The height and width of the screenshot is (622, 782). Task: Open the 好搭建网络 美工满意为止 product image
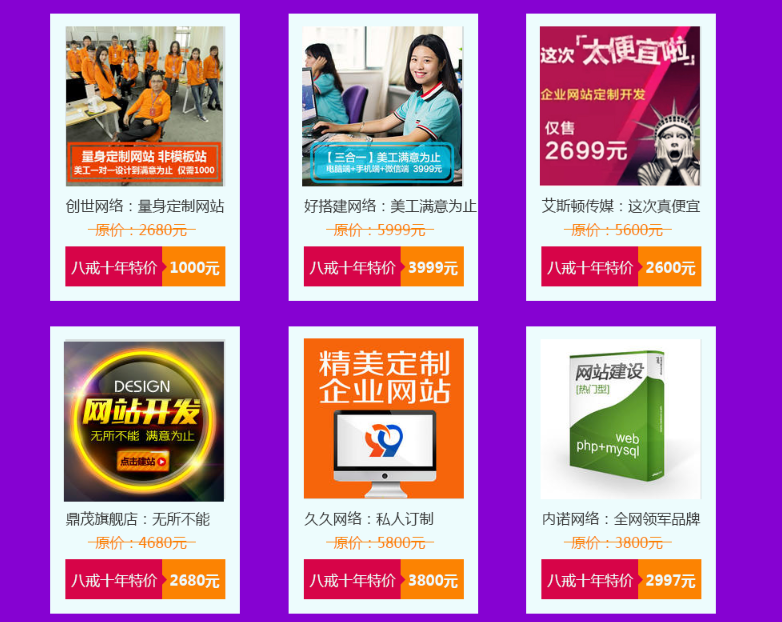coord(383,106)
